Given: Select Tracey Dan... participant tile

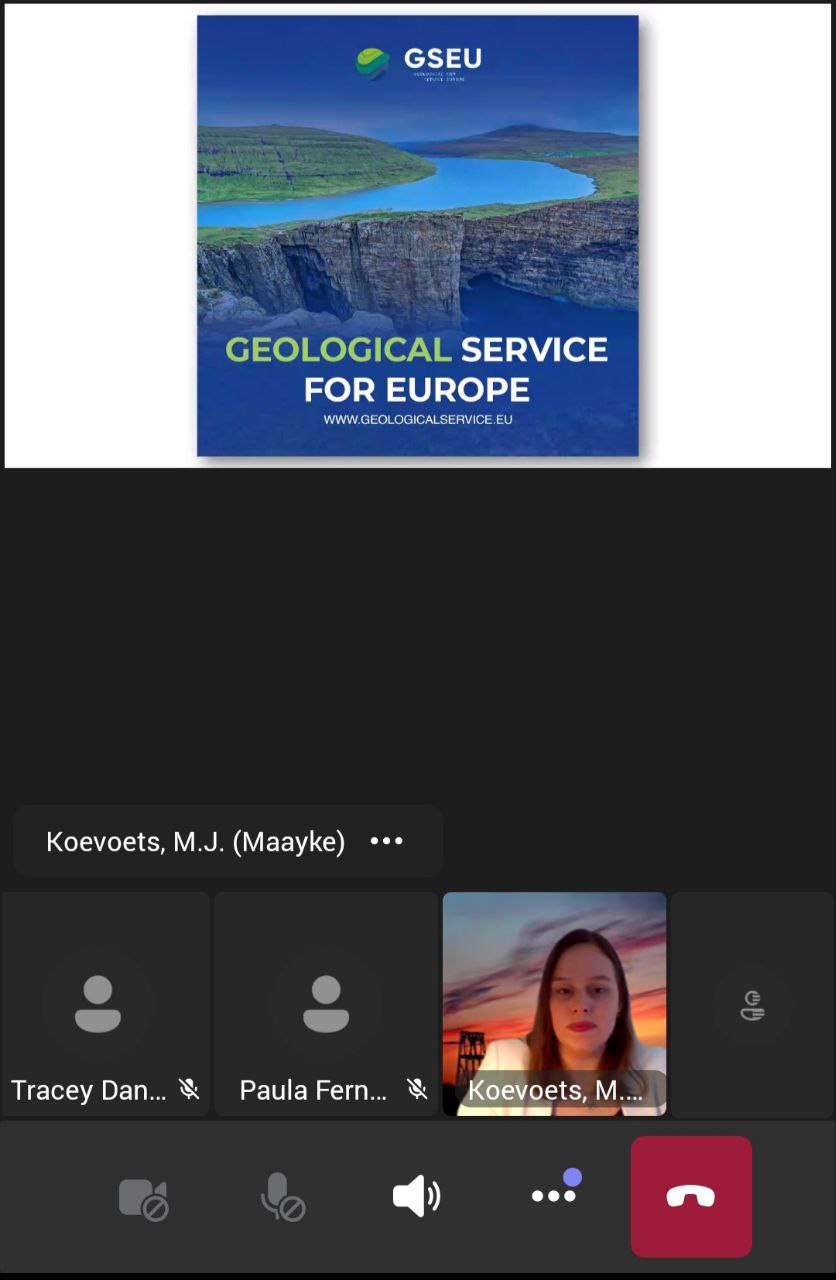Looking at the screenshot, I should pos(105,1004).
